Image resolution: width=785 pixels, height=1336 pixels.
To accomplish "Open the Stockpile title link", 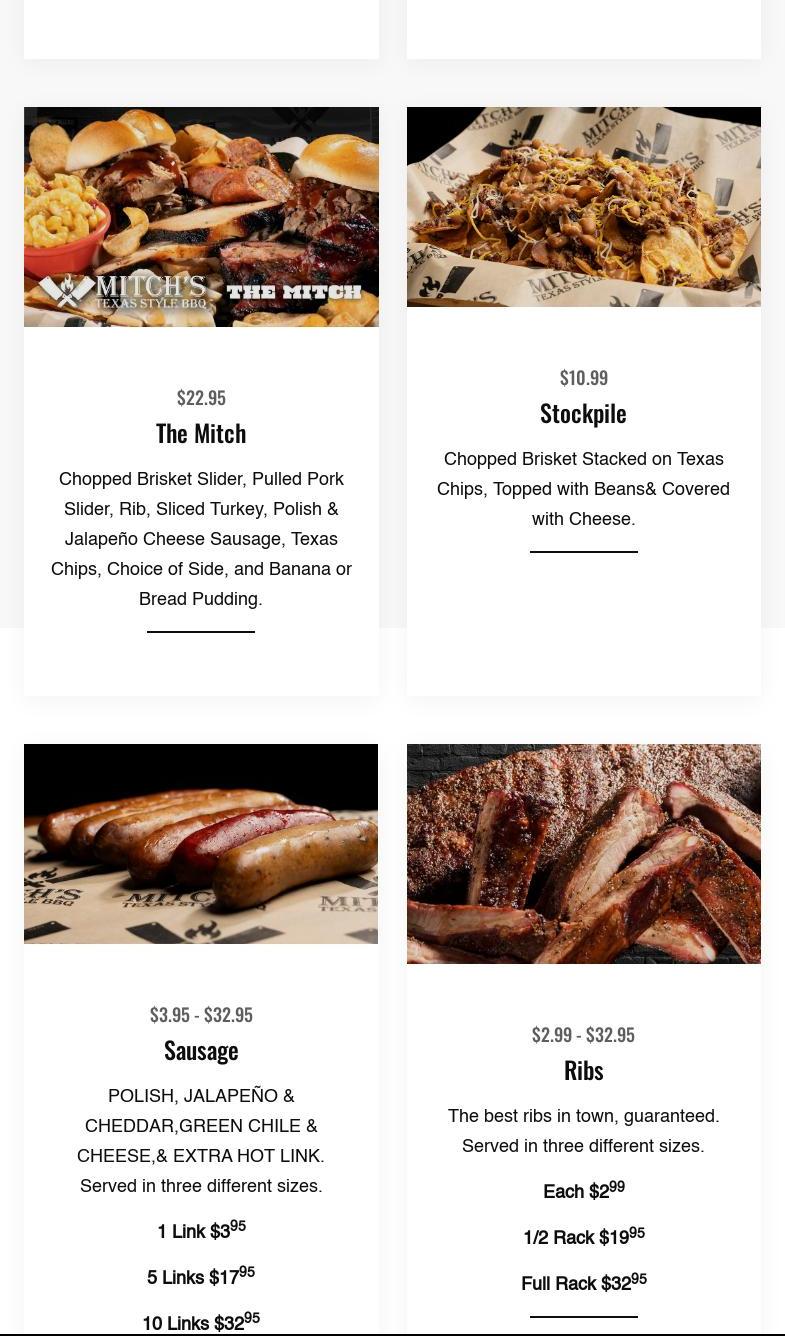I will pos(583,413).
